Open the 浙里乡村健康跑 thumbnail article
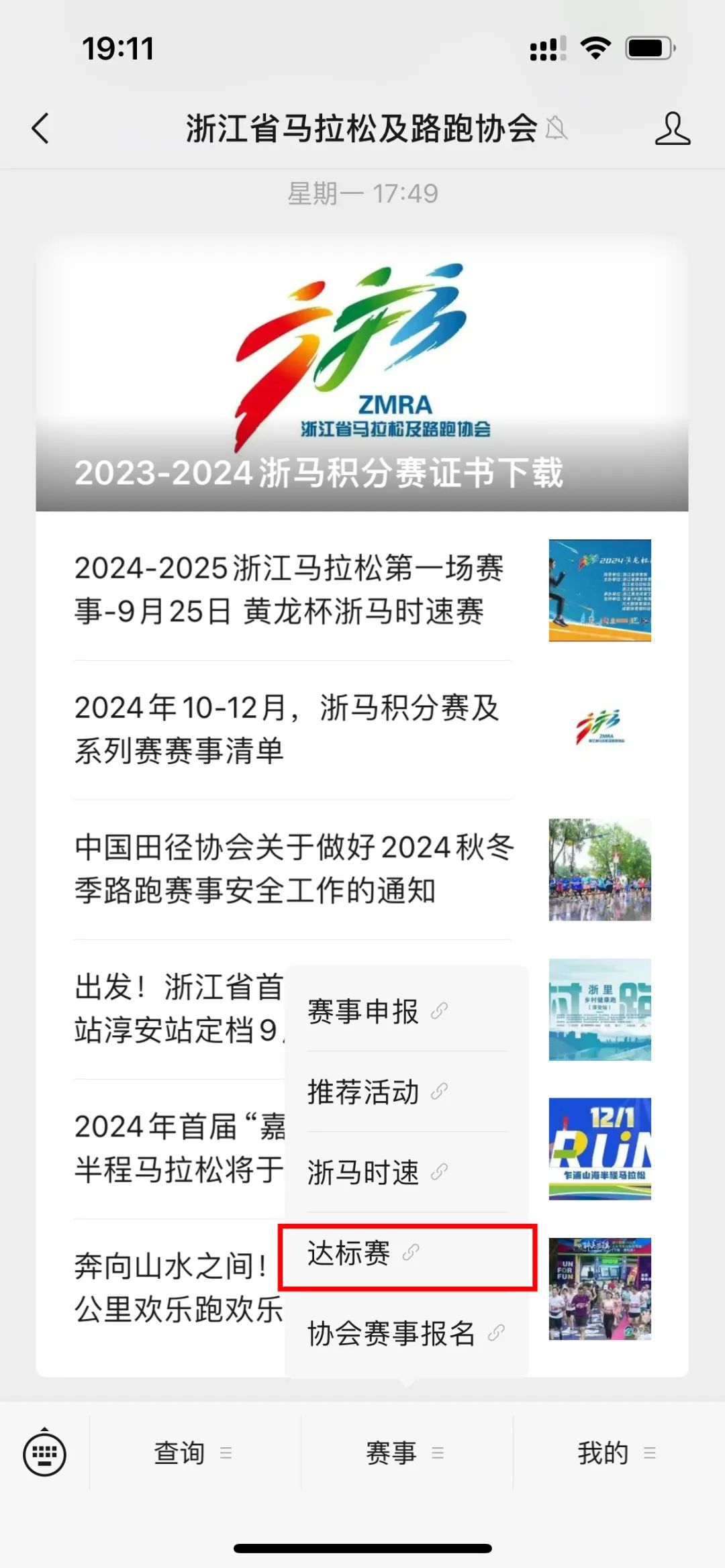725x1568 pixels. 599,1009
